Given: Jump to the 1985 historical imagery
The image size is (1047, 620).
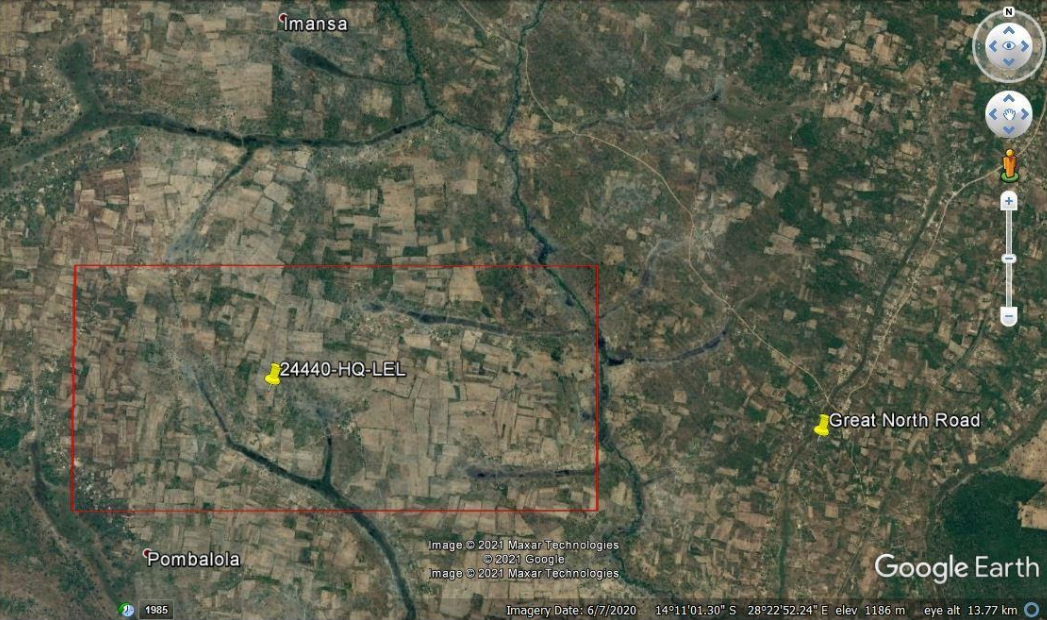Looking at the screenshot, I should [156, 609].
